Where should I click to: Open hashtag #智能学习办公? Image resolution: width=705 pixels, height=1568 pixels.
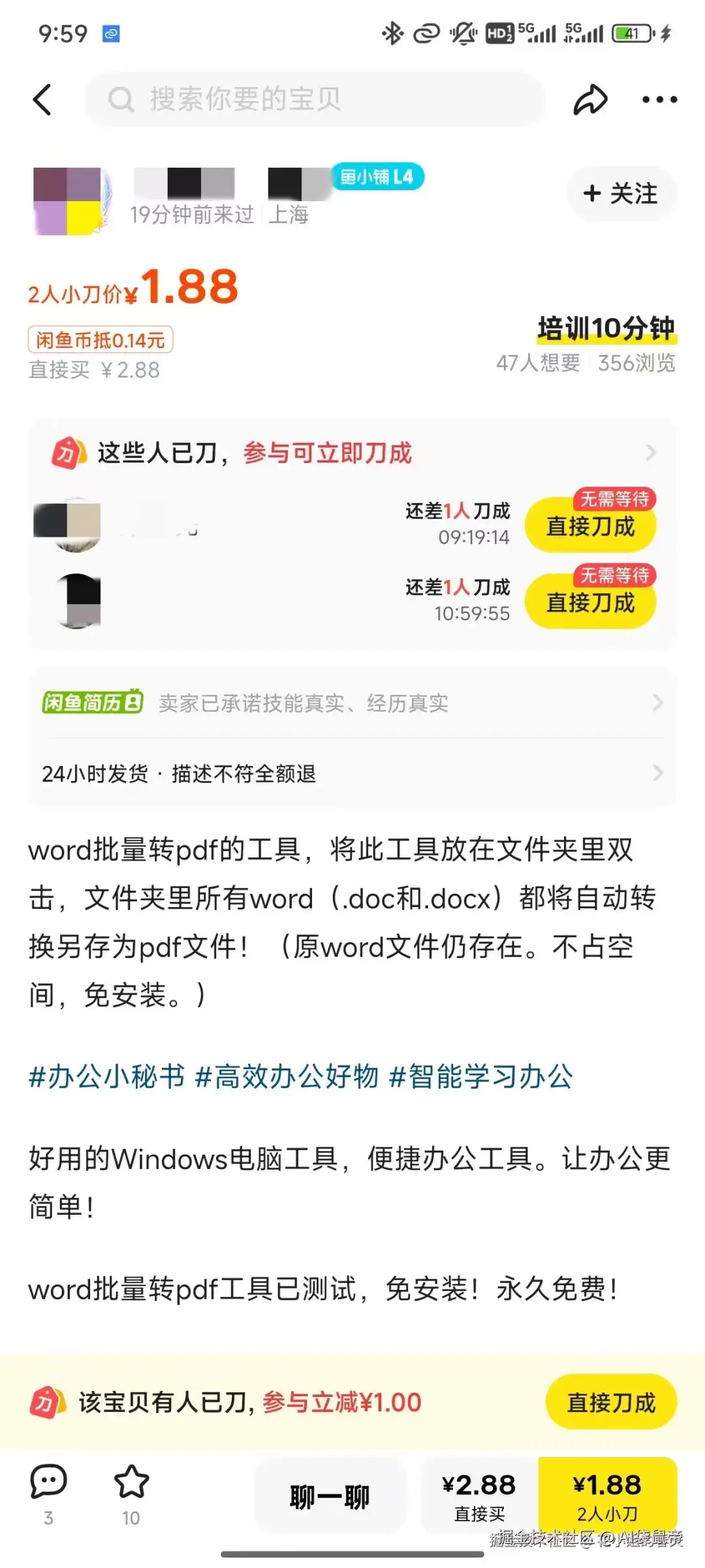click(481, 1077)
